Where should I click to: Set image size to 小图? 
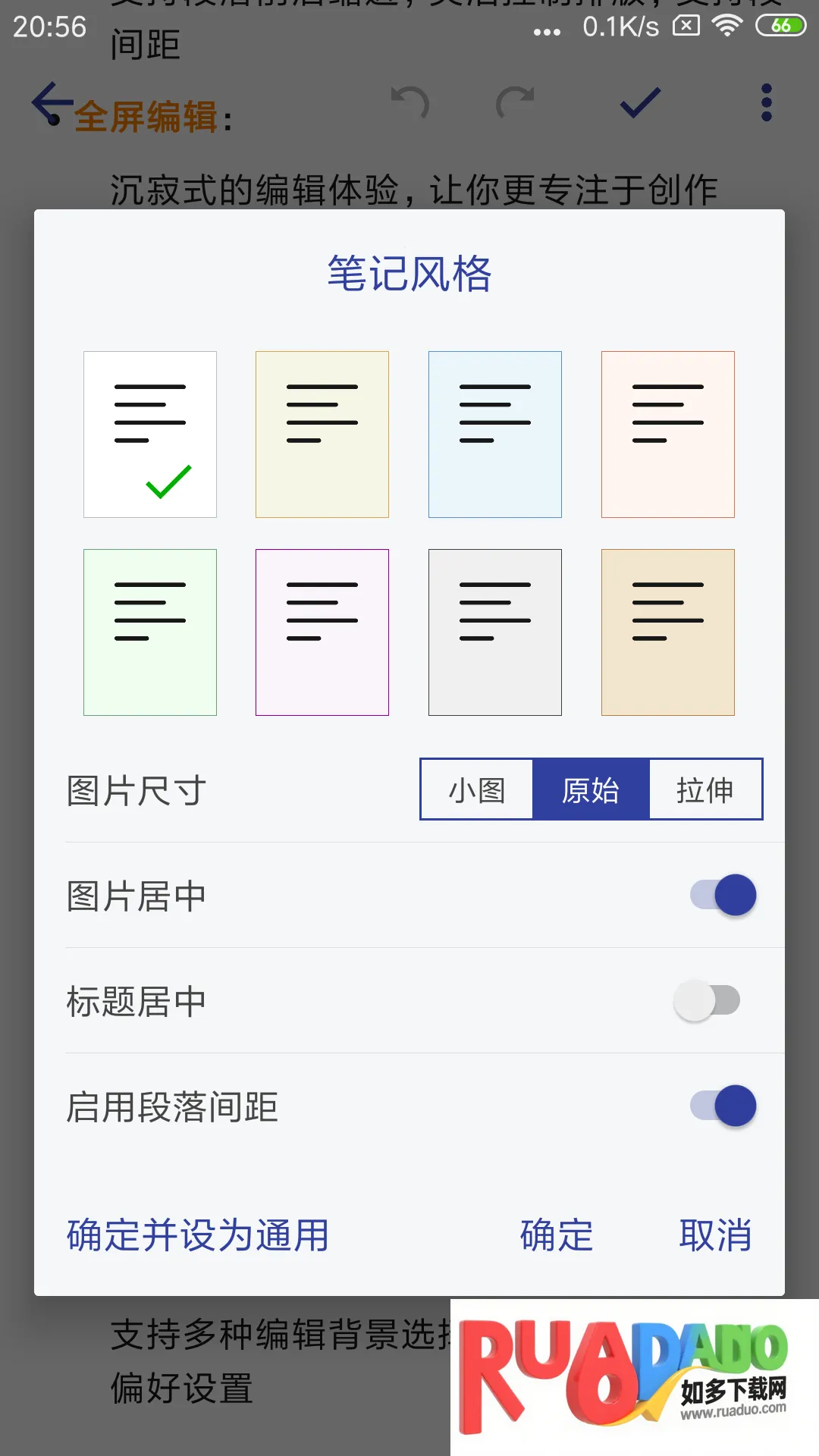(477, 789)
